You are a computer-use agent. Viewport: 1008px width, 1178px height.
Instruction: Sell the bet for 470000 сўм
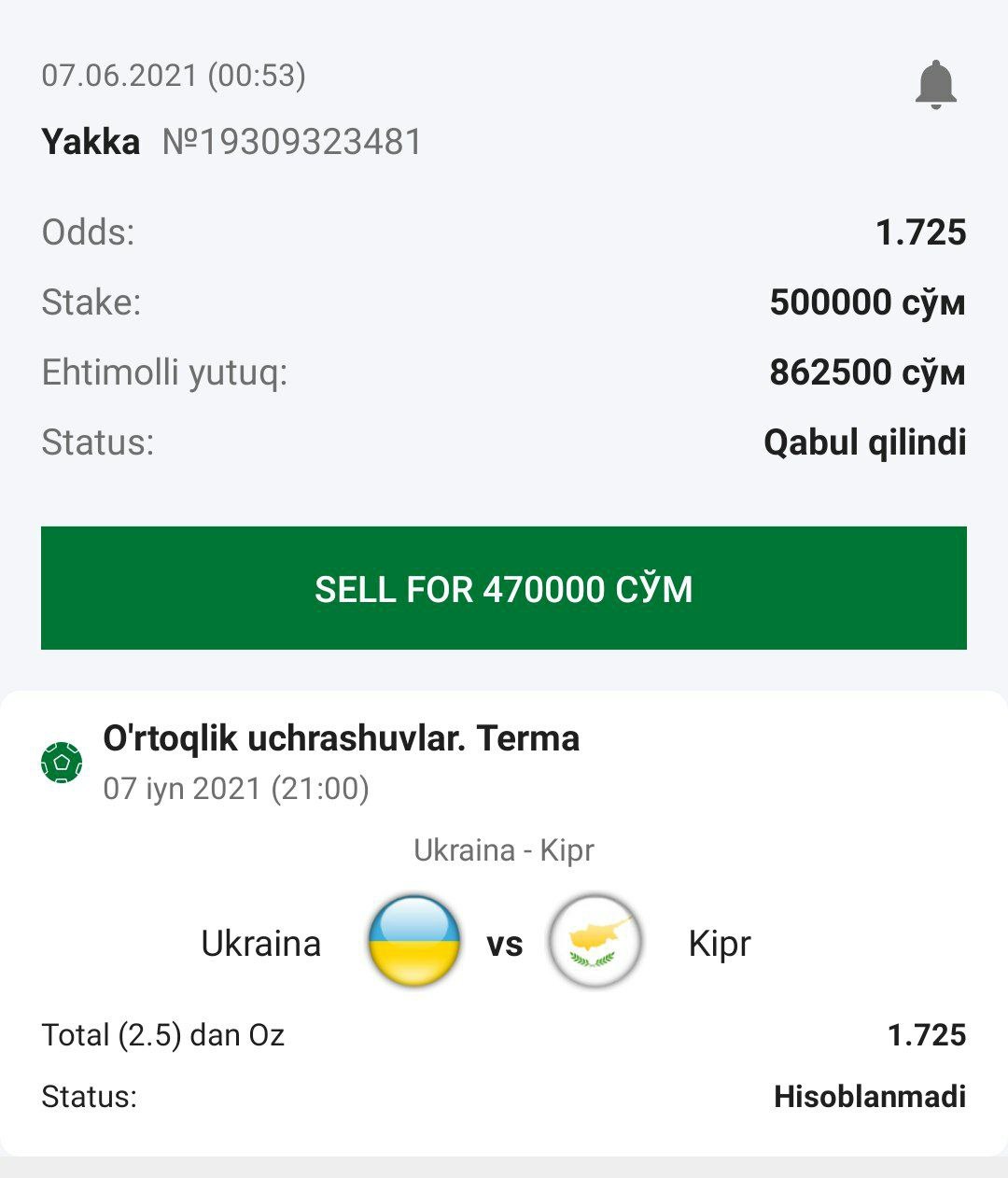[x=504, y=588]
